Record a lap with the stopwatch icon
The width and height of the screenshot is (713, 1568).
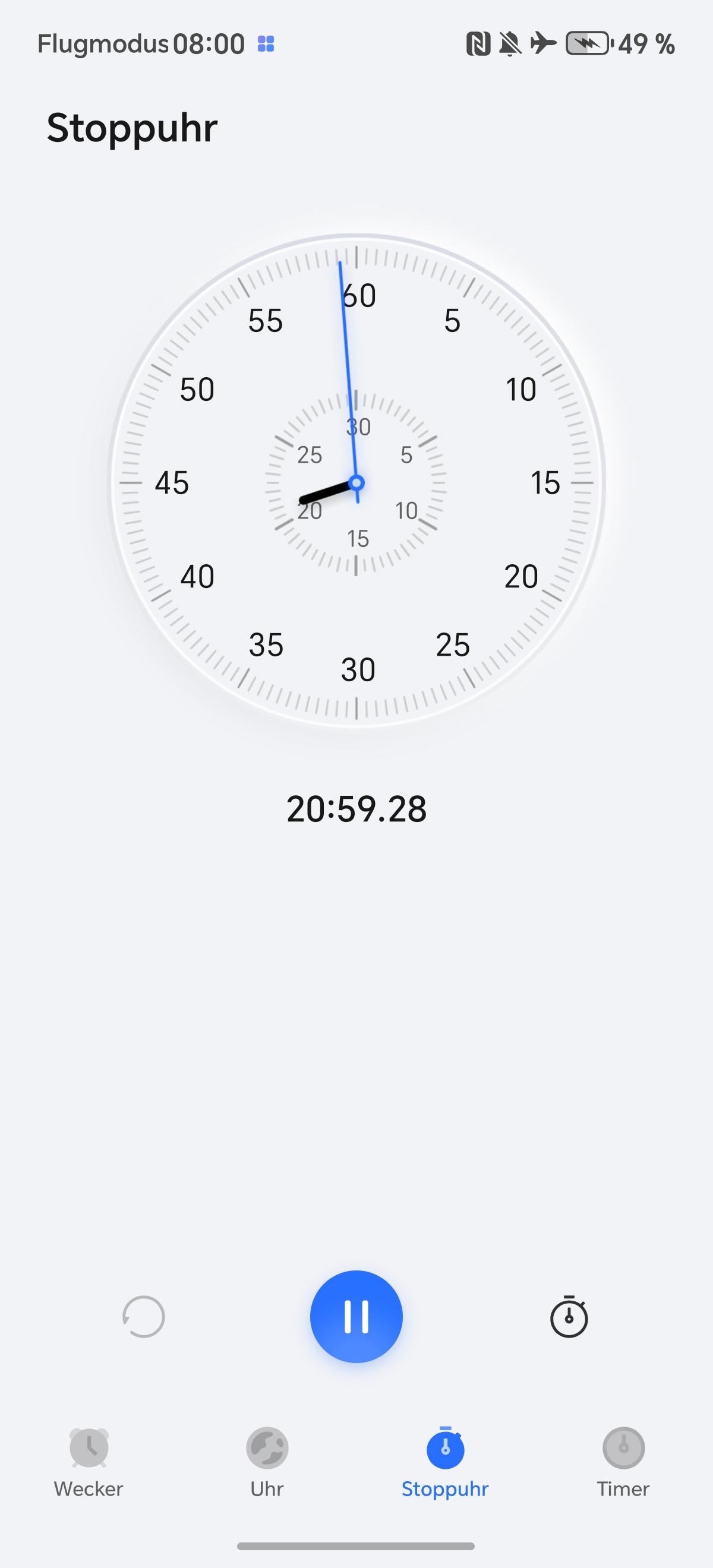[x=569, y=1317]
